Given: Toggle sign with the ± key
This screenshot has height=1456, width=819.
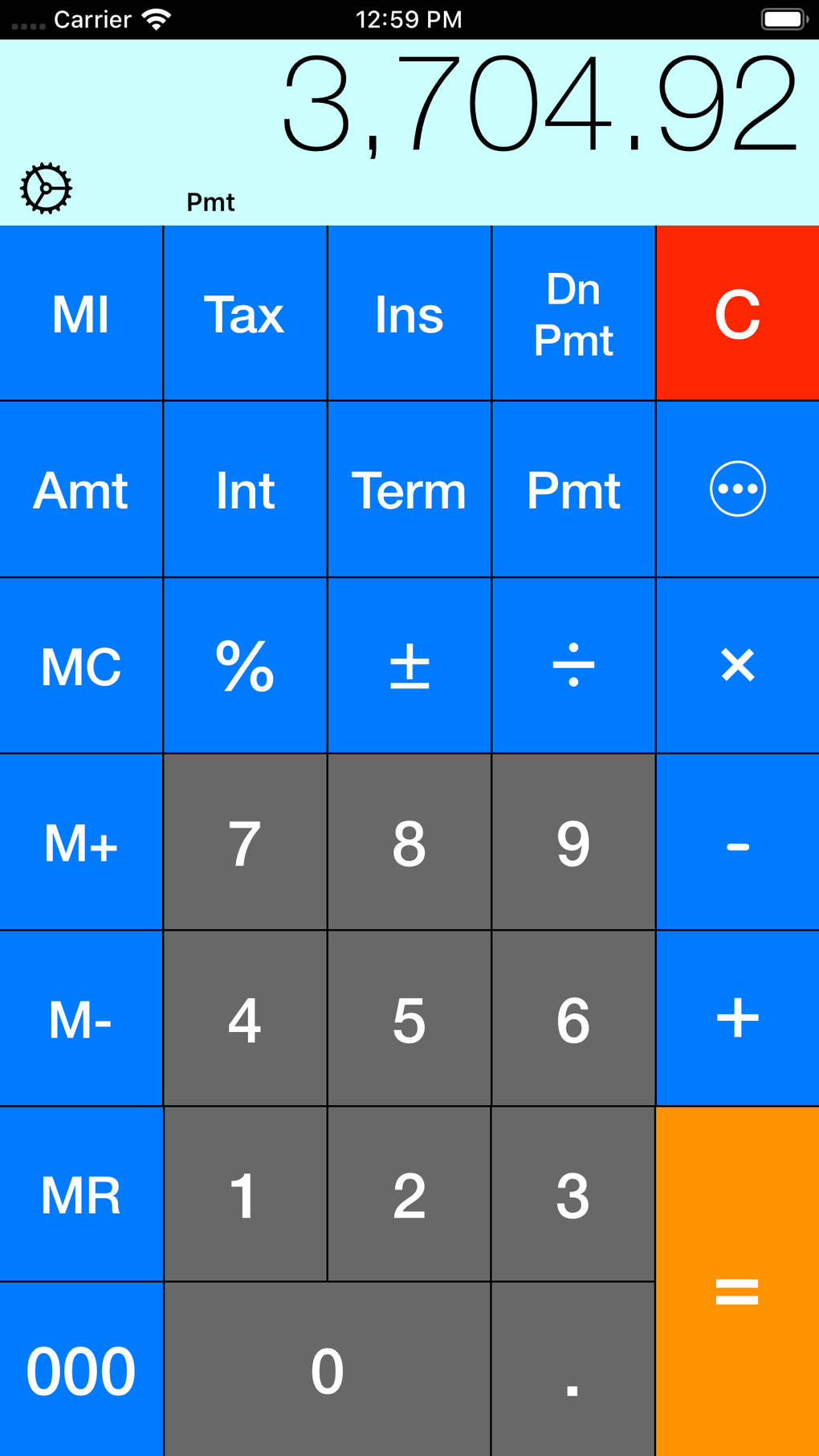Looking at the screenshot, I should (x=409, y=666).
